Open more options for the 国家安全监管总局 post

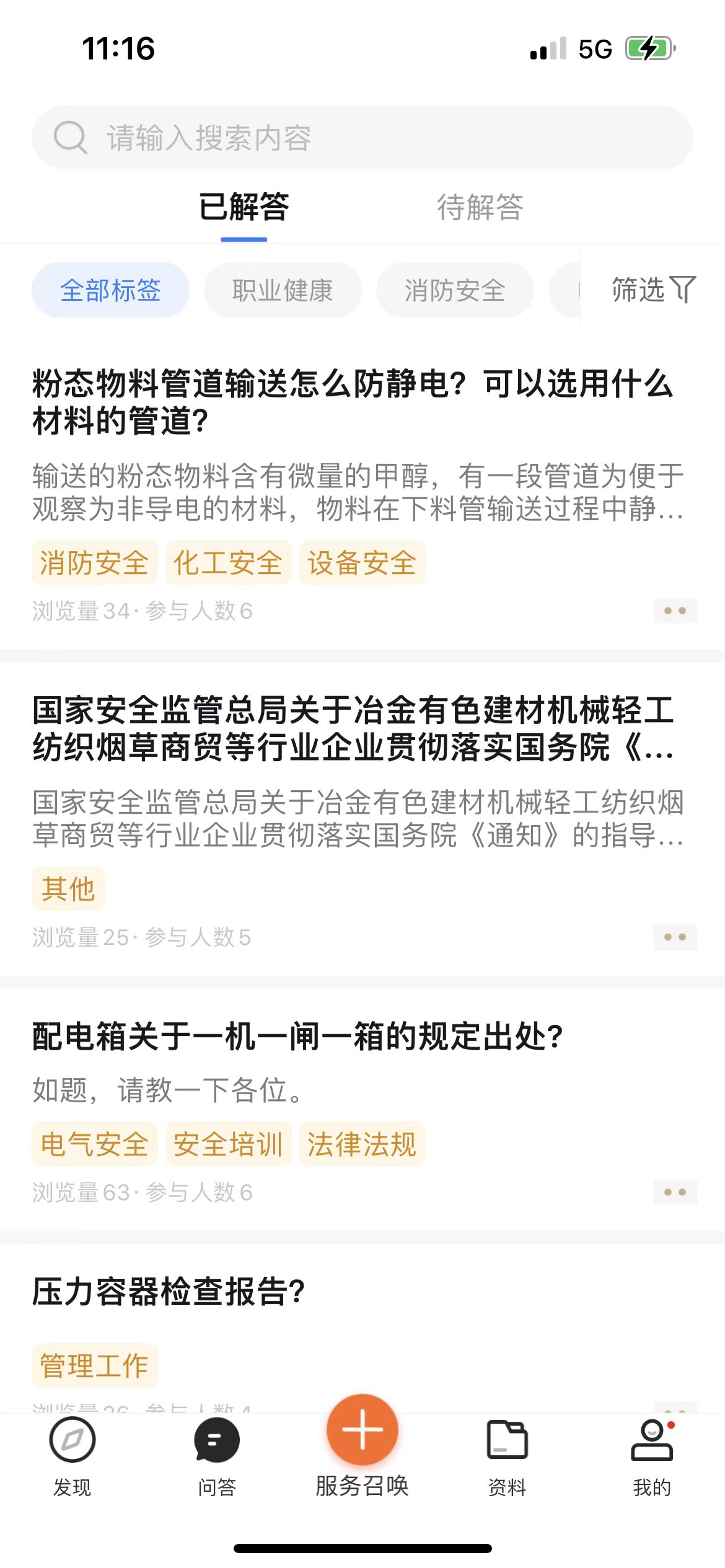click(675, 937)
